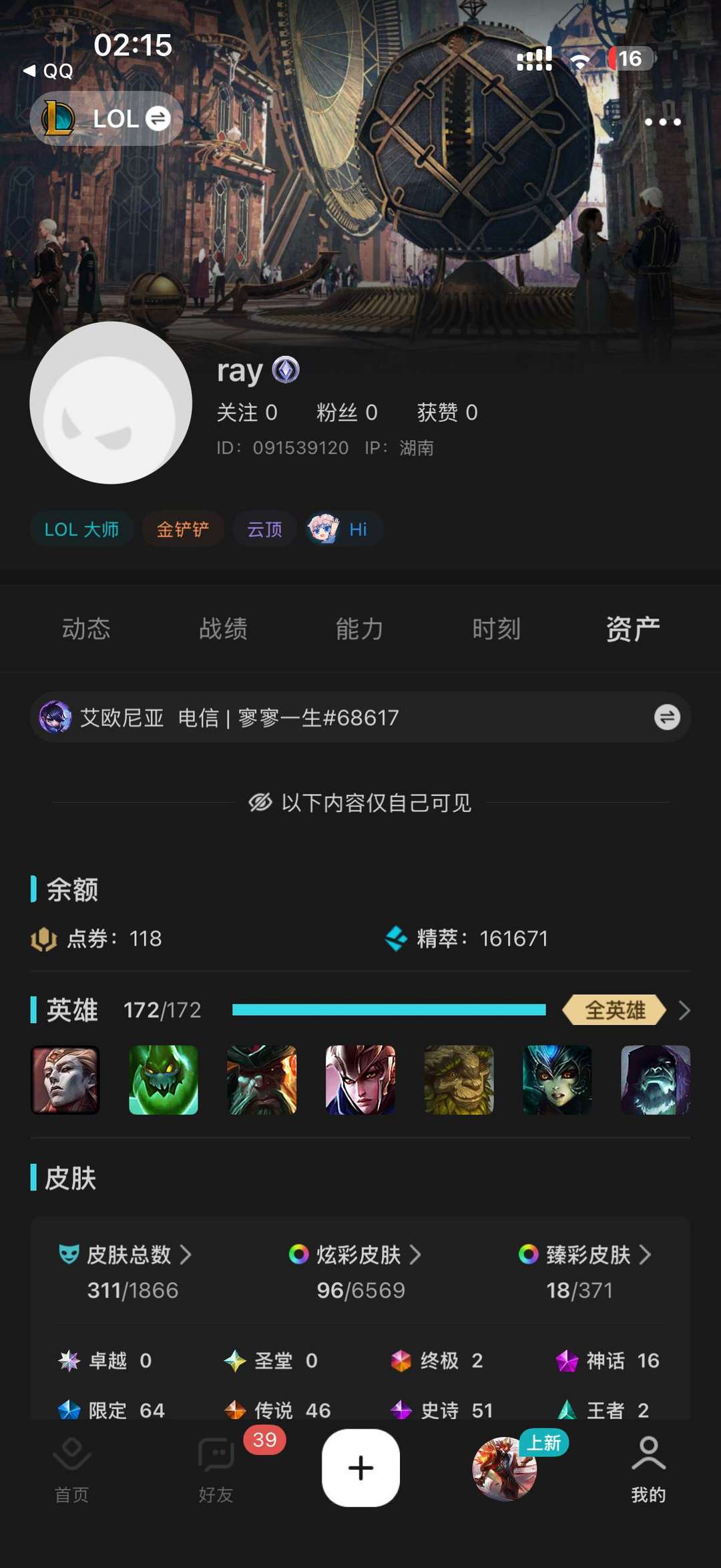This screenshot has width=721, height=1568.
Task: Tap the LOL game icon top-left
Action: pos(60,119)
